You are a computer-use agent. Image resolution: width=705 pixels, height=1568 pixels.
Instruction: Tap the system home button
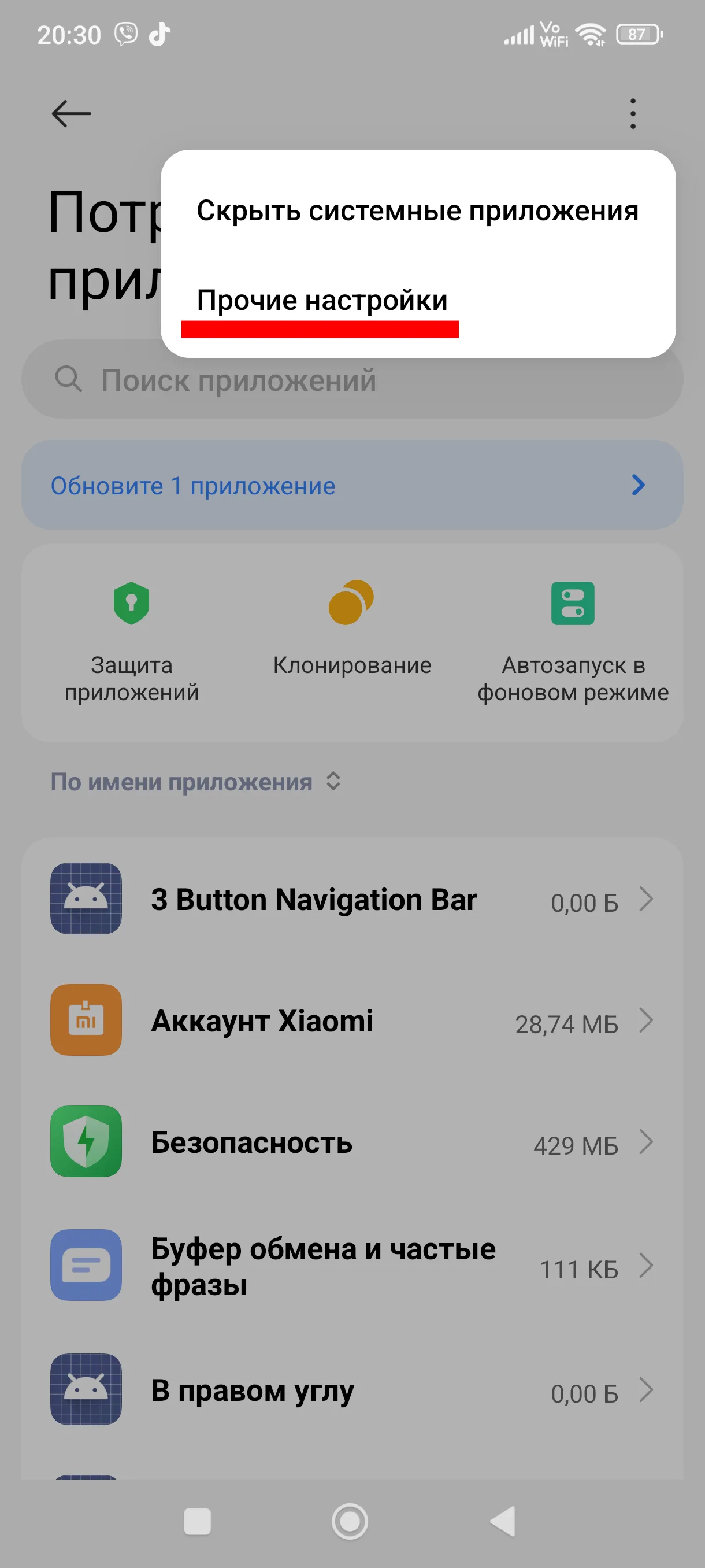(x=350, y=1521)
